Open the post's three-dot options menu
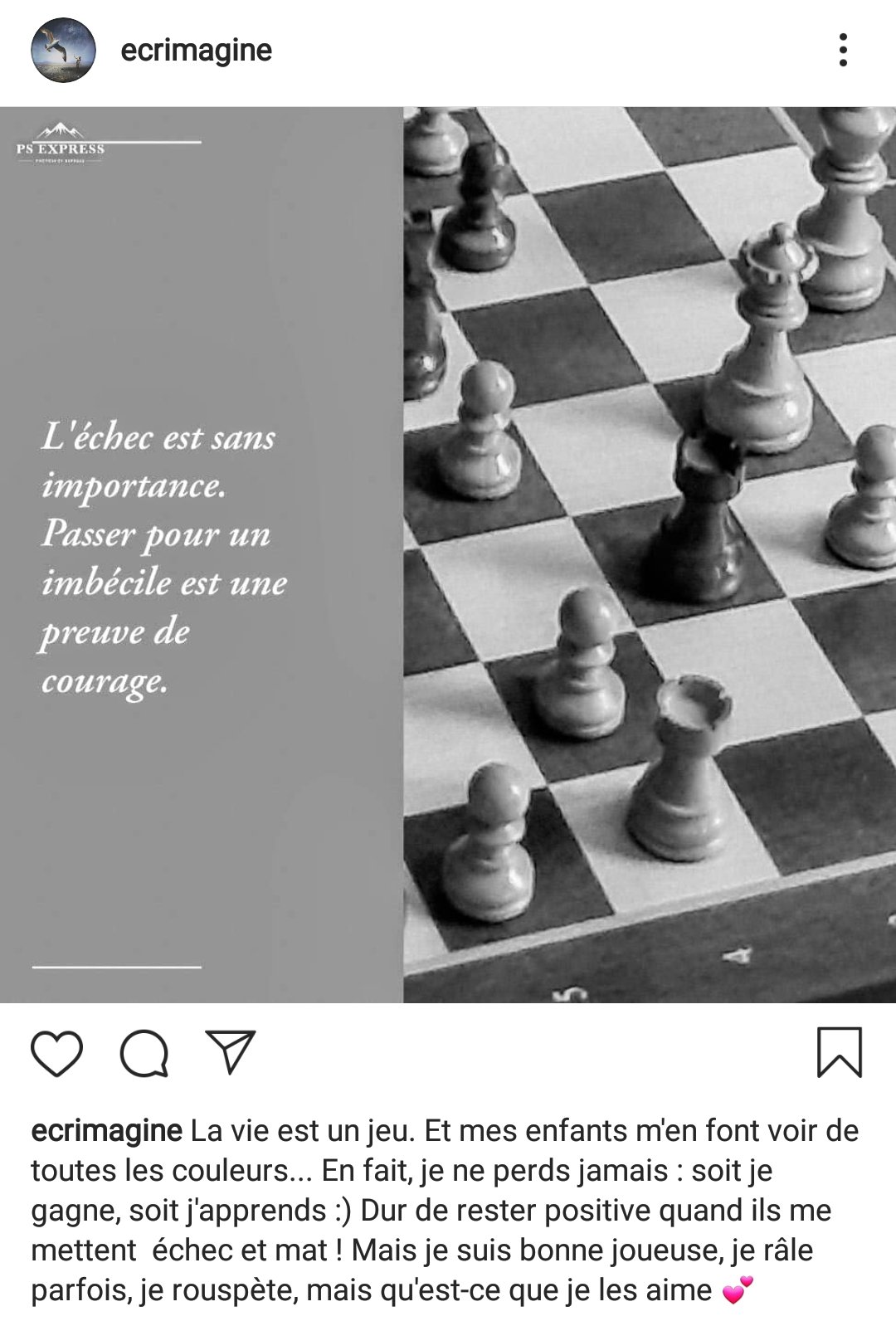 point(843,51)
